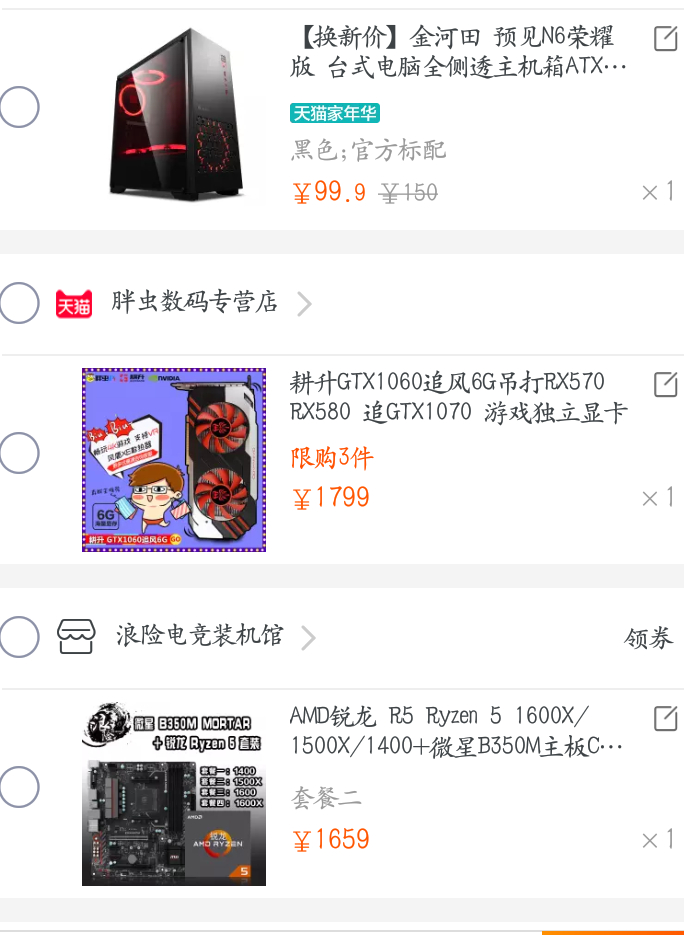Open the 耕升GTX1060 graphics card image
The width and height of the screenshot is (684, 935).
coord(174,460)
